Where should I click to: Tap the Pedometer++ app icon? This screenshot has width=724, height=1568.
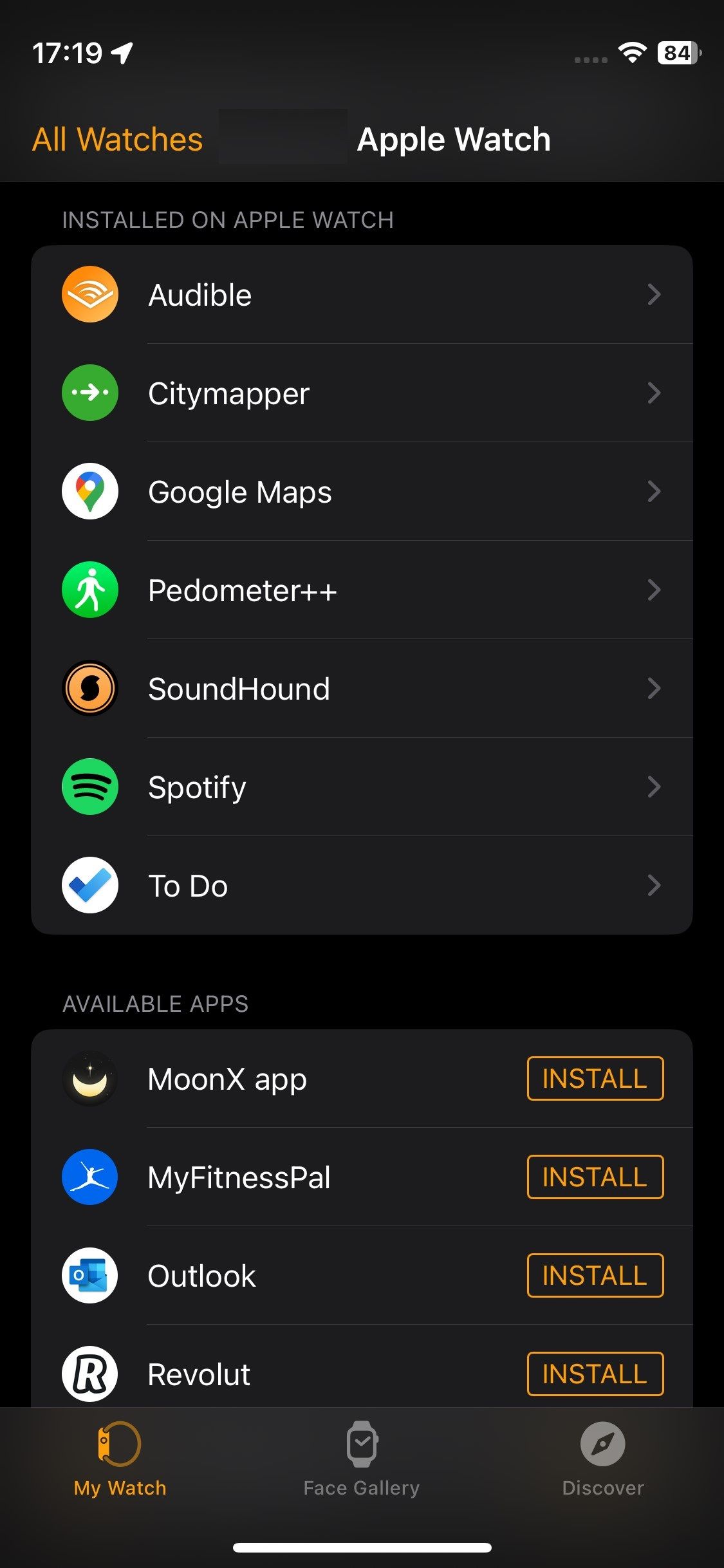pos(90,590)
